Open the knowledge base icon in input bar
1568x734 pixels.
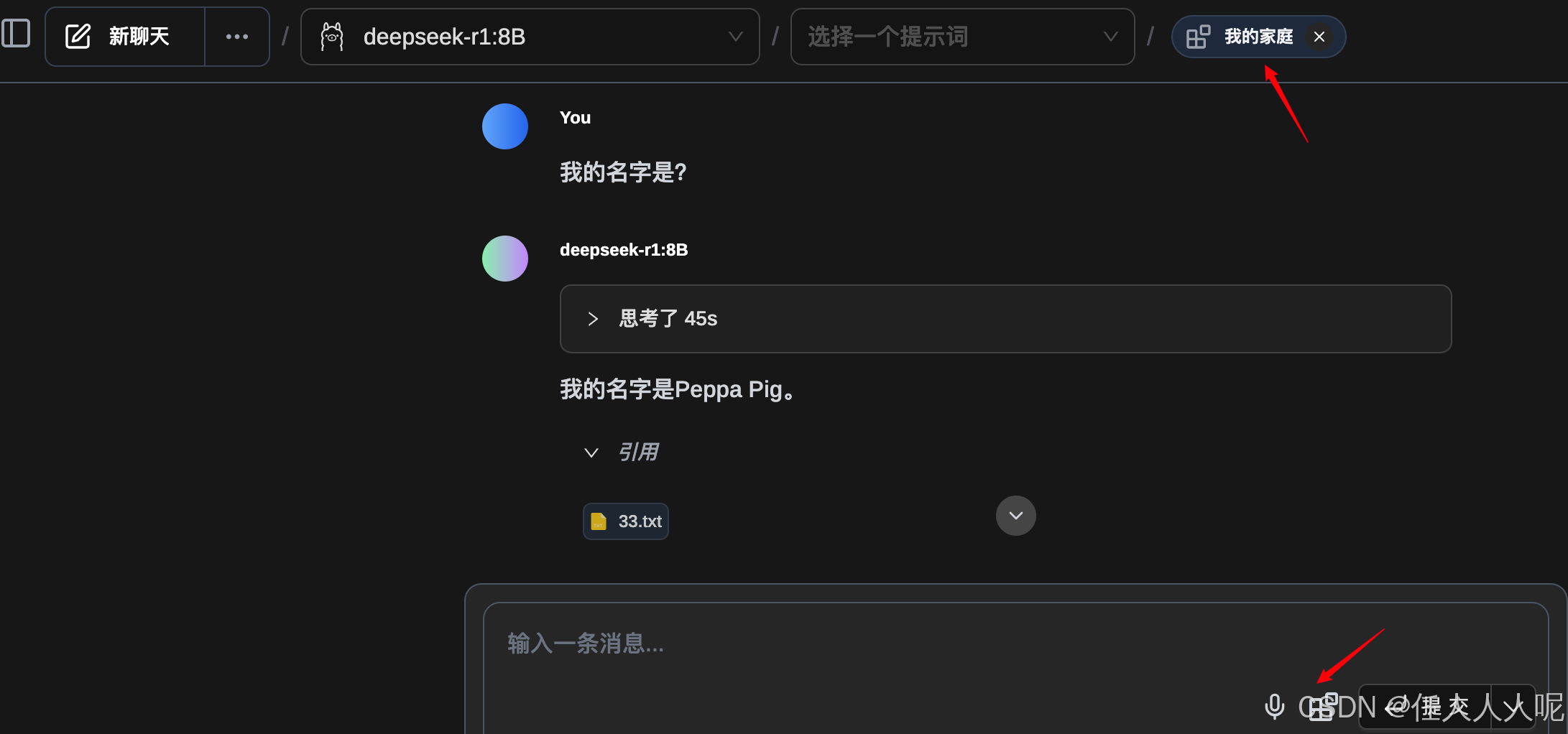(1322, 707)
